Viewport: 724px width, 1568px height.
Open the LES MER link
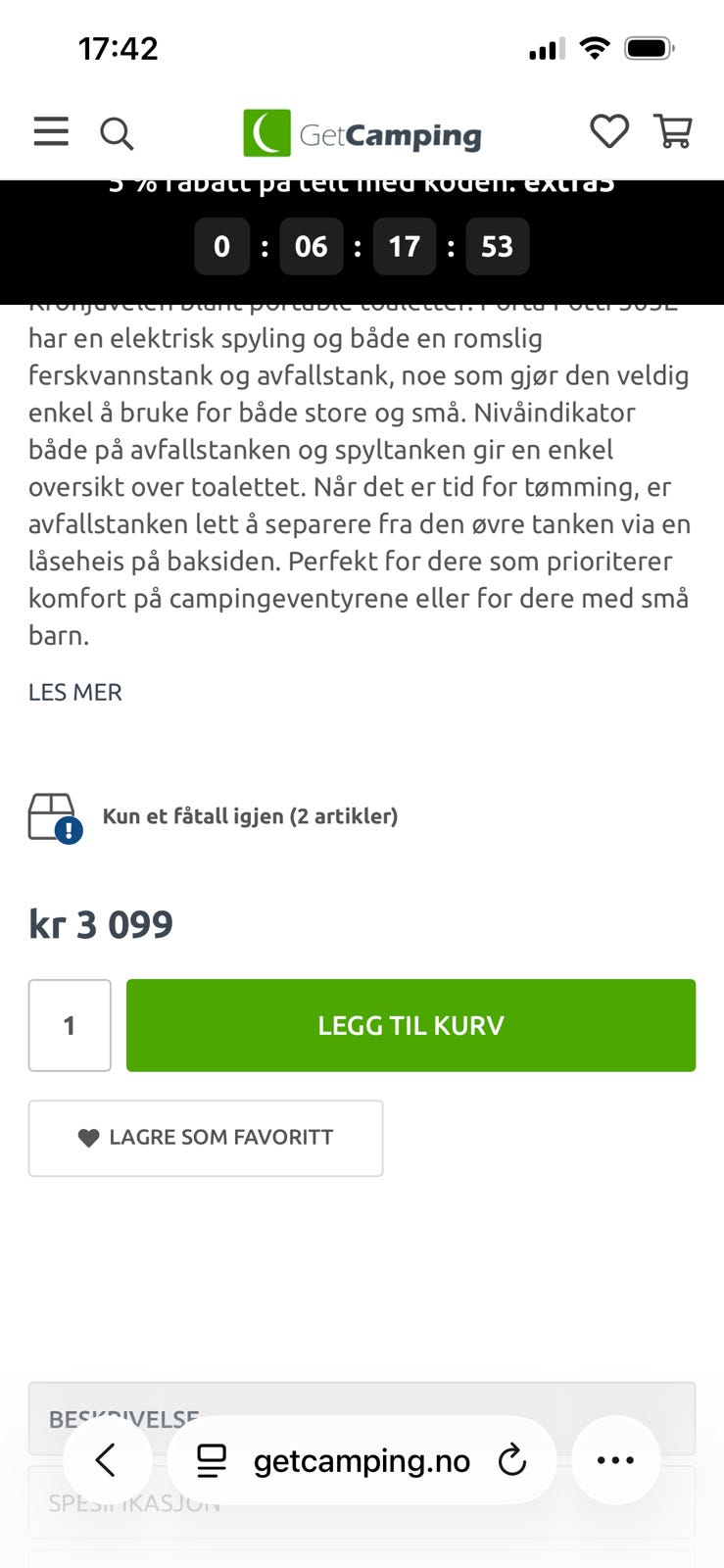click(x=74, y=692)
